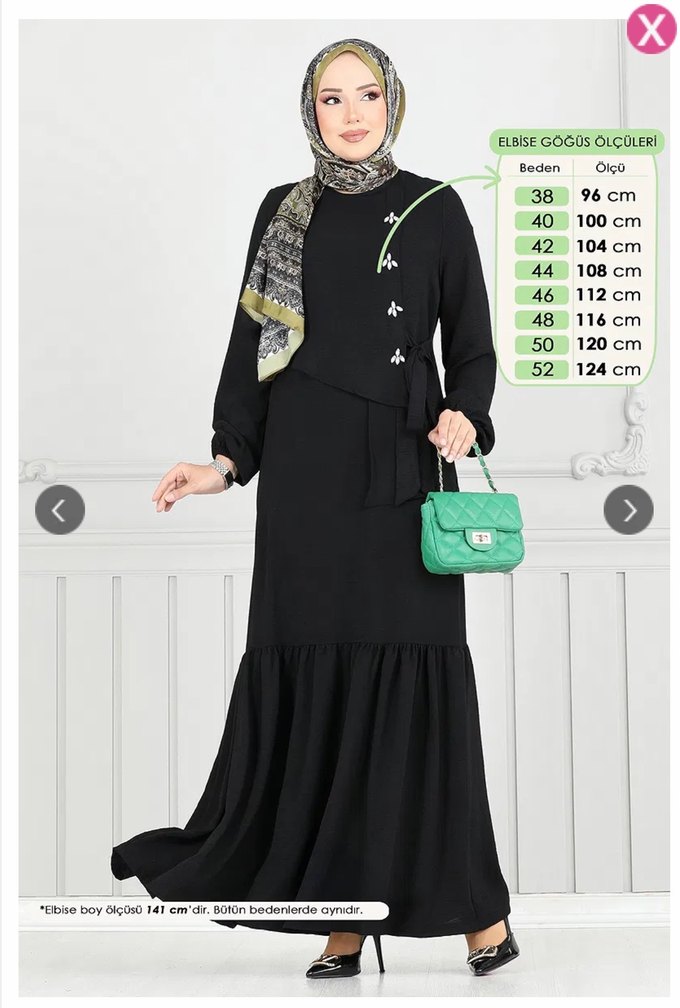680x1008 pixels.
Task: Close the product image viewer
Action: (651, 29)
